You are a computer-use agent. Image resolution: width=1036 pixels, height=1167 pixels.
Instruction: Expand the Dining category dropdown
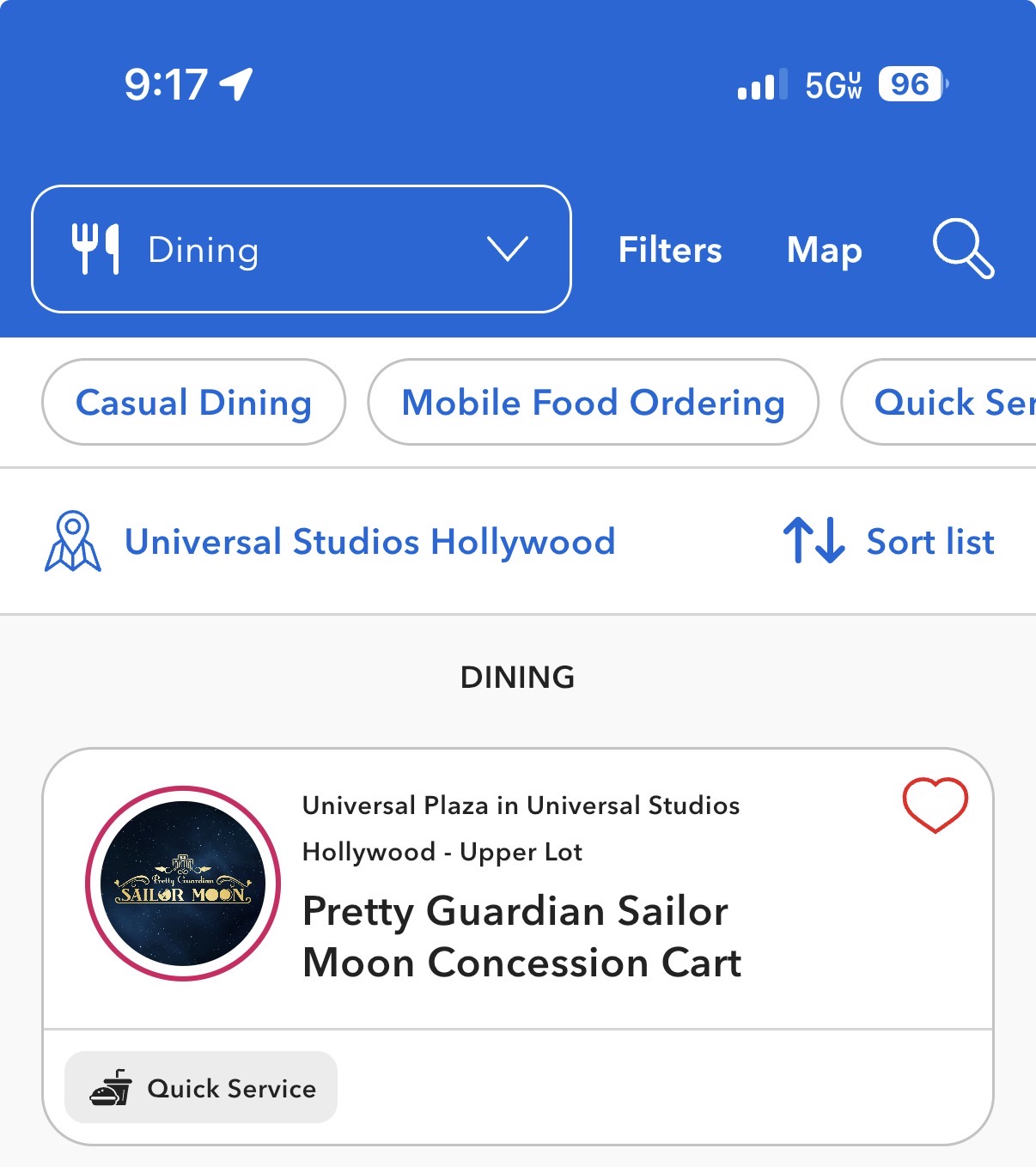tap(302, 249)
